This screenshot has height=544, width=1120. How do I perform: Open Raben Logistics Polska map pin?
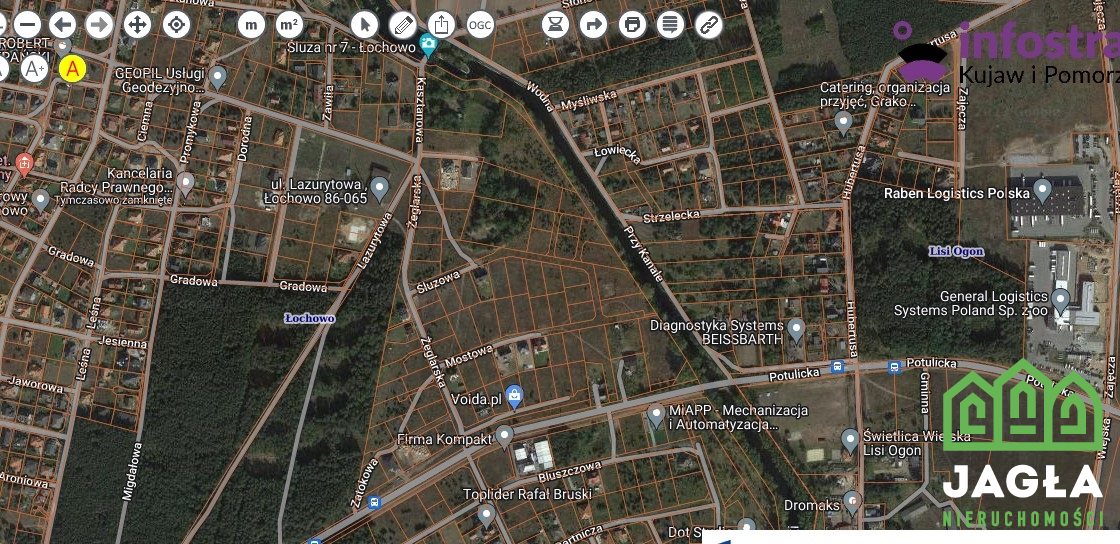pos(1042,189)
